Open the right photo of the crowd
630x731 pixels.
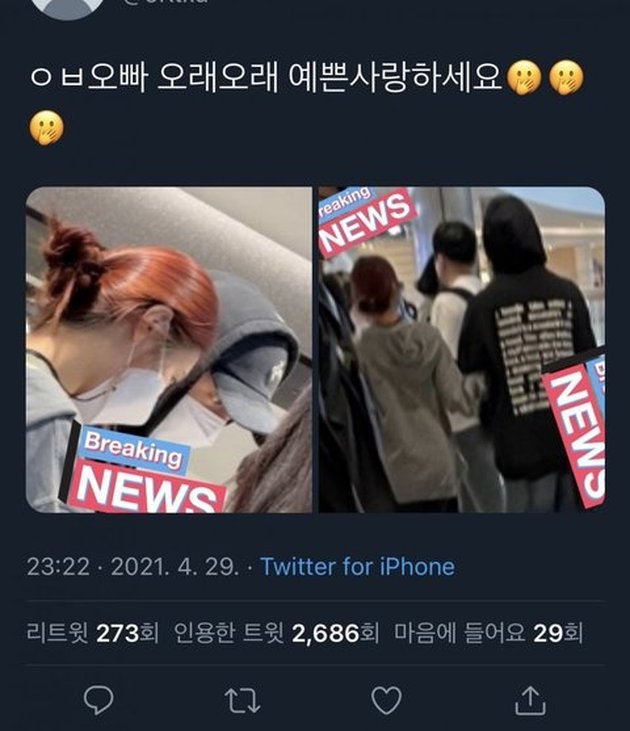coord(462,350)
